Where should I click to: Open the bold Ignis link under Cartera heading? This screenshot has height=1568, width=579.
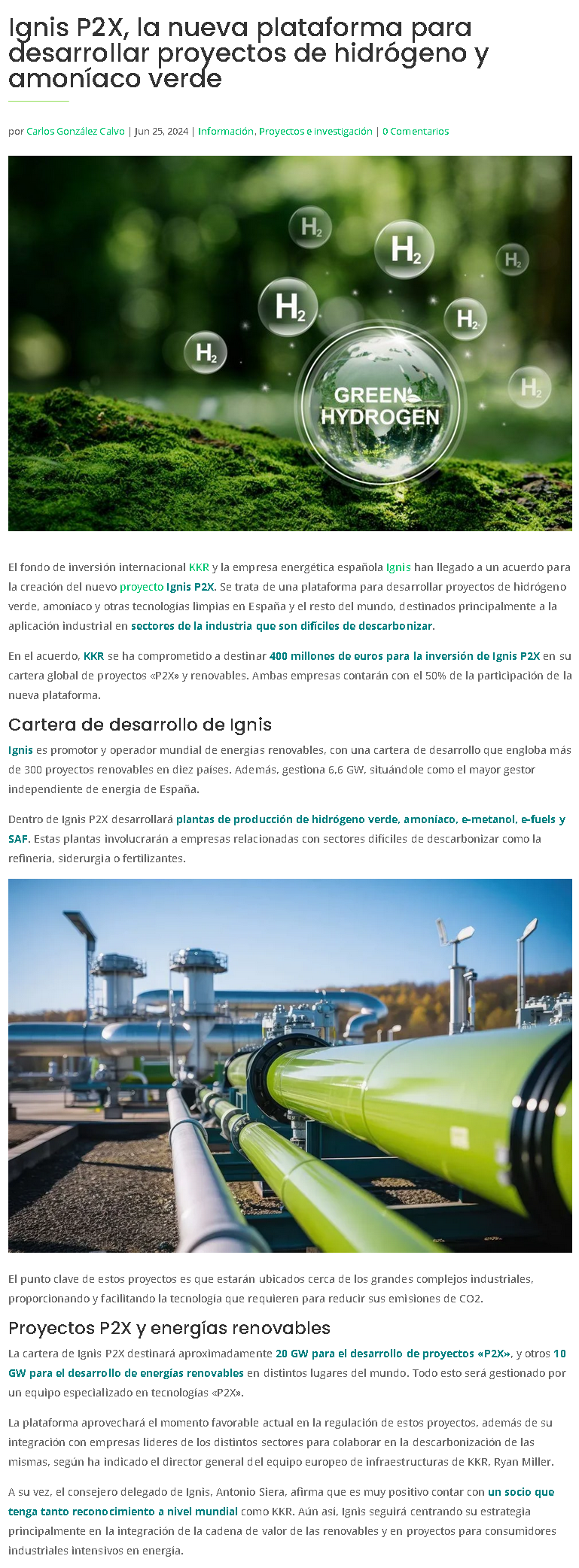click(20, 750)
